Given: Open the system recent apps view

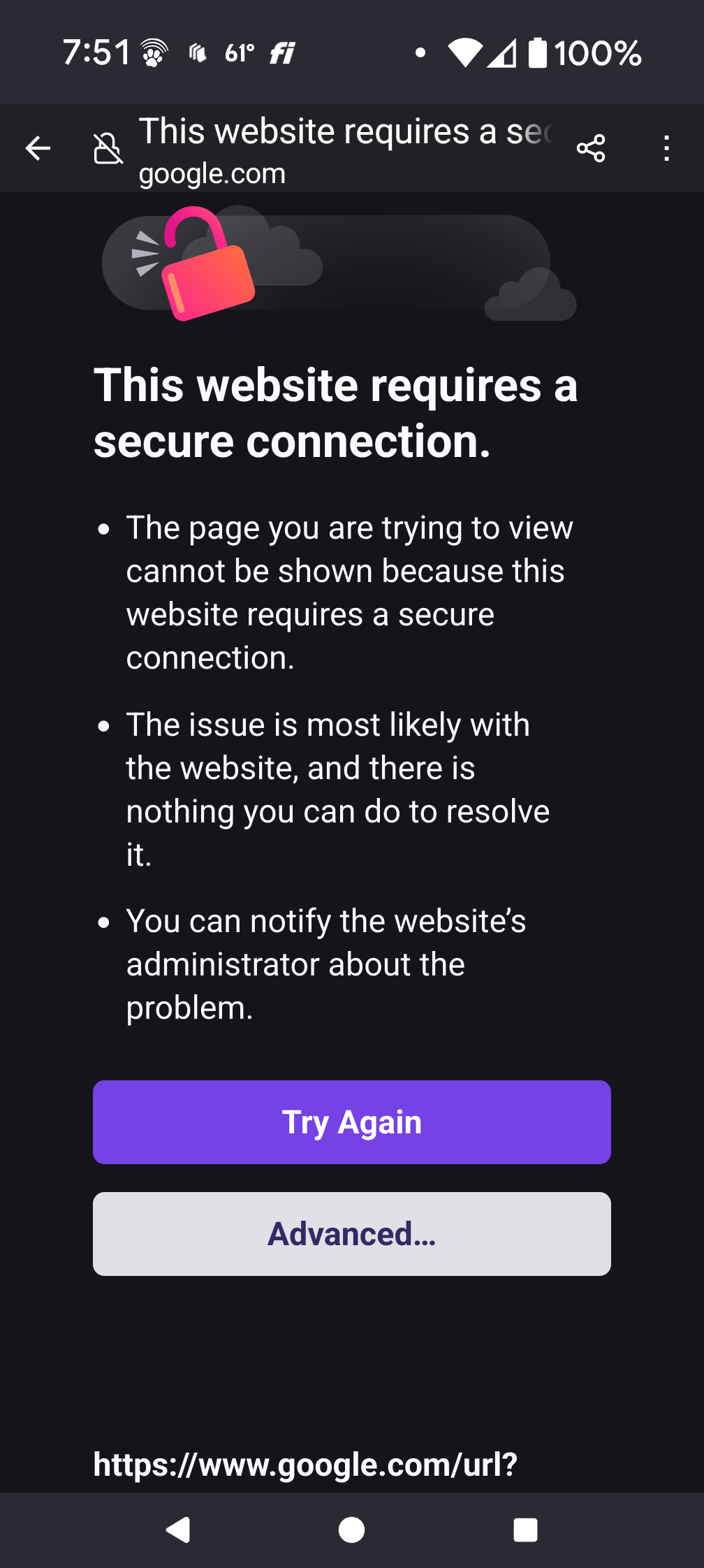Looking at the screenshot, I should (x=525, y=1530).
